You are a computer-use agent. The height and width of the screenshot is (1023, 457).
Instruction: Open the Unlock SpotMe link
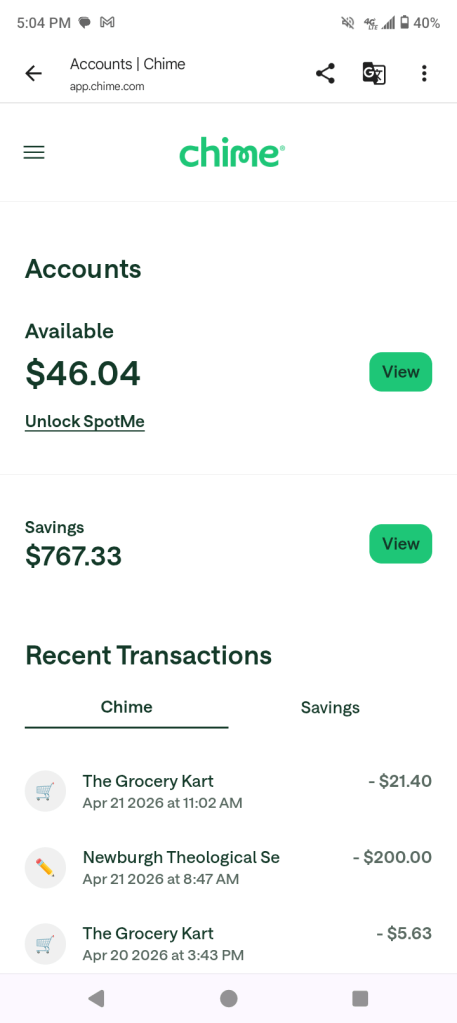[85, 422]
